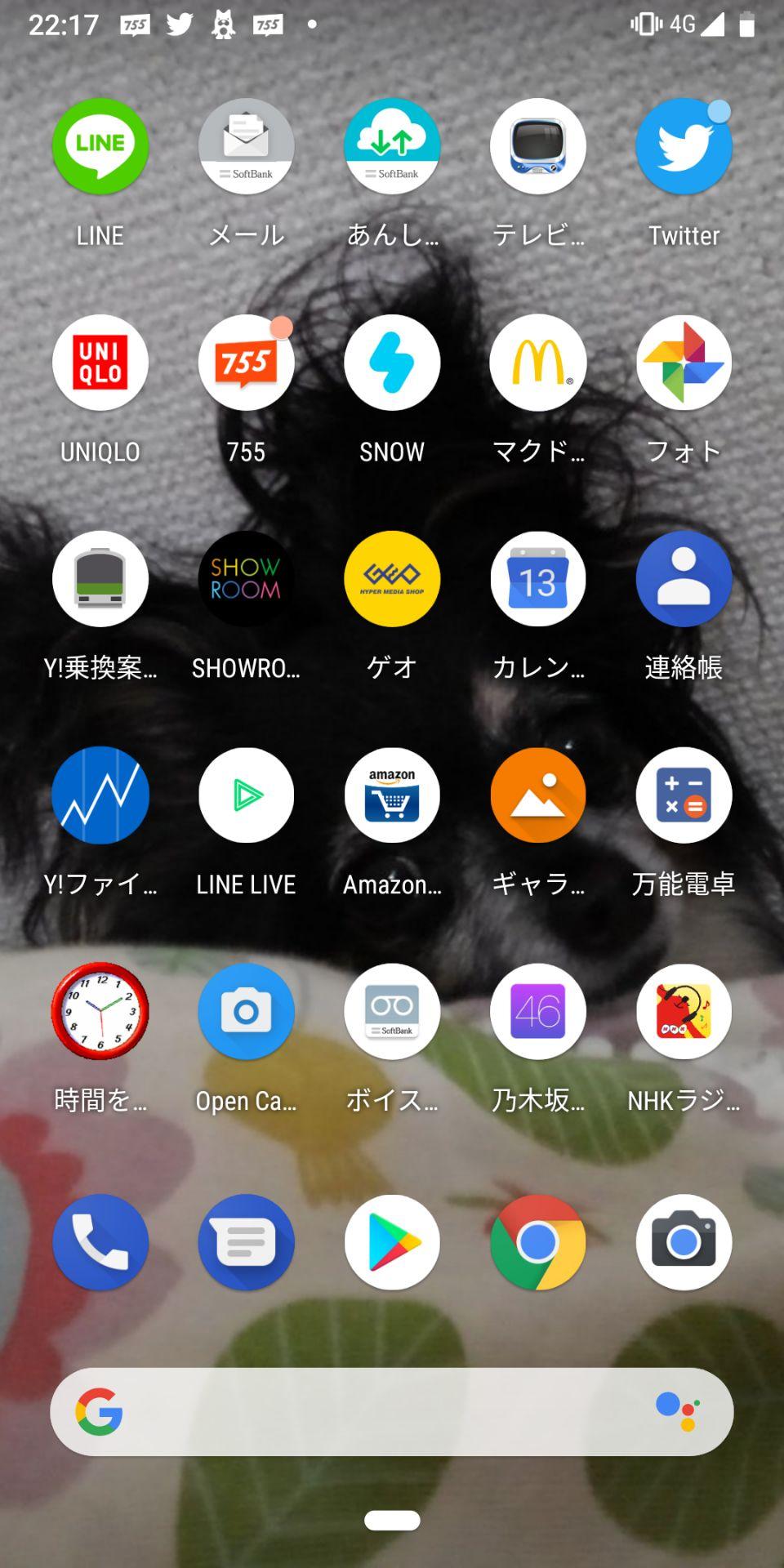The width and height of the screenshot is (784, 1568).
Task: Open NHKラジオ
Action: click(684, 1011)
